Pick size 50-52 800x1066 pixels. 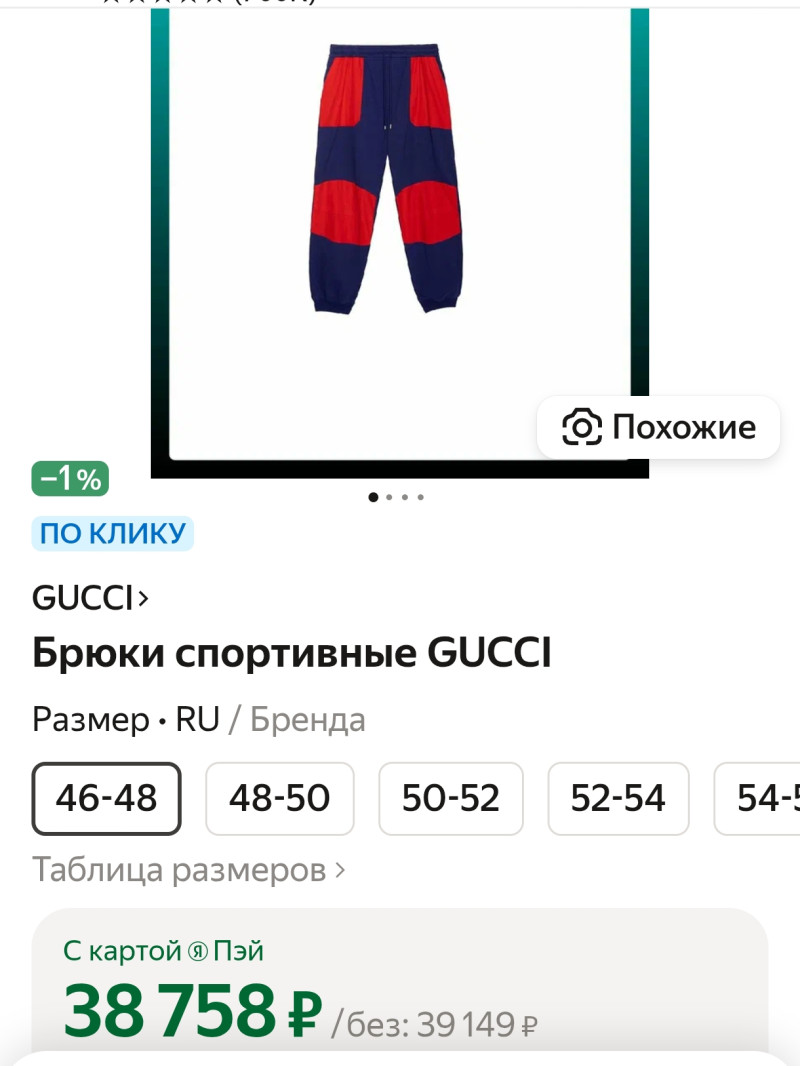point(451,798)
